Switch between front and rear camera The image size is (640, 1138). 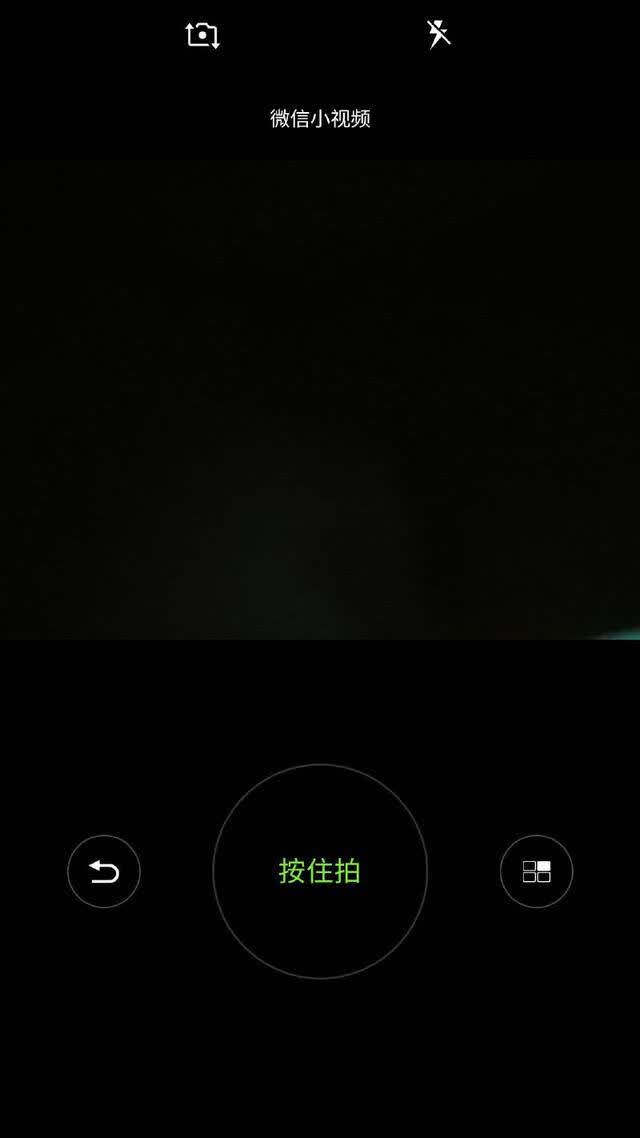pos(202,36)
